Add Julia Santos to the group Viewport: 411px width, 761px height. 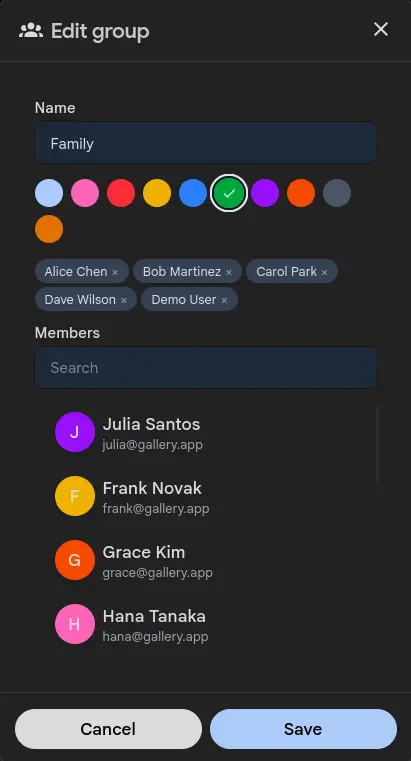212,432
